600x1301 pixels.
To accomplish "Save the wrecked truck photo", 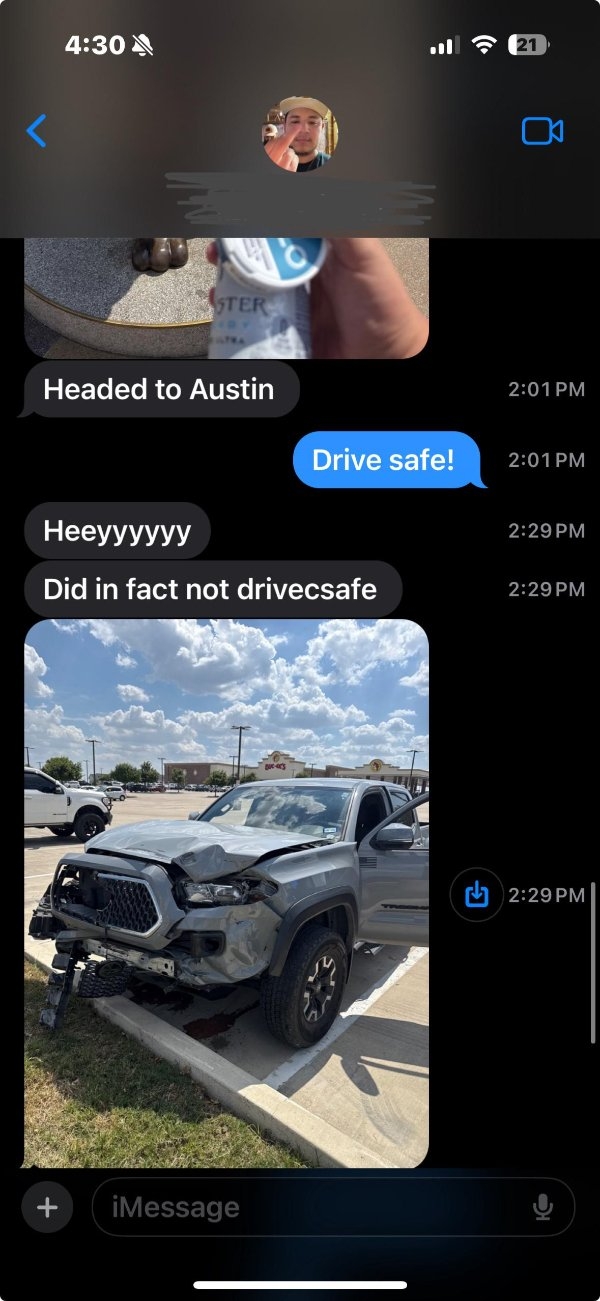I will point(476,894).
